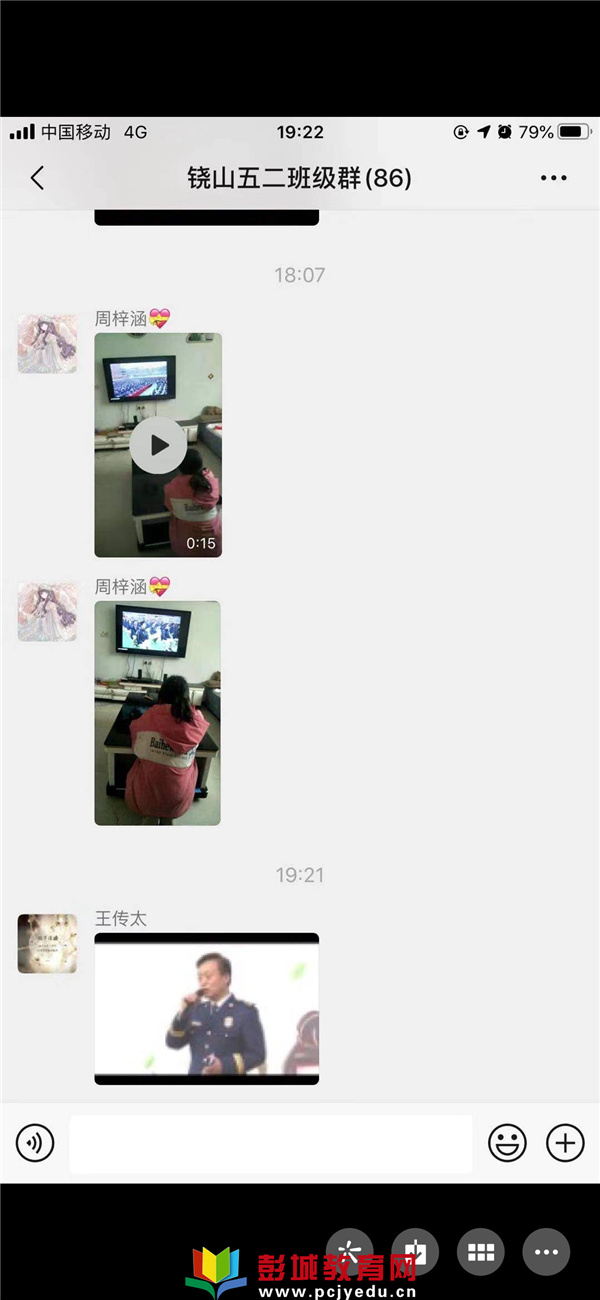The width and height of the screenshot is (600, 1300).
Task: Focus the message text field
Action: (x=270, y=1143)
